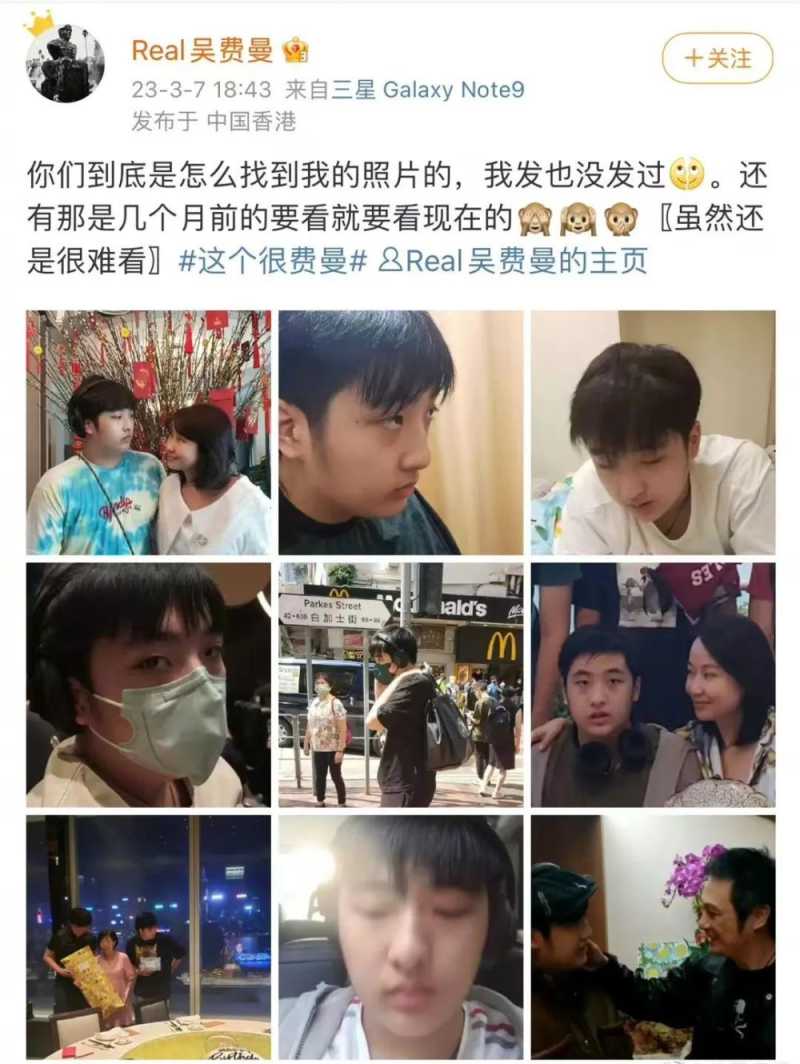View the night skyline restaurant photo
Viewport: 800px width, 1064px height.
click(x=148, y=936)
